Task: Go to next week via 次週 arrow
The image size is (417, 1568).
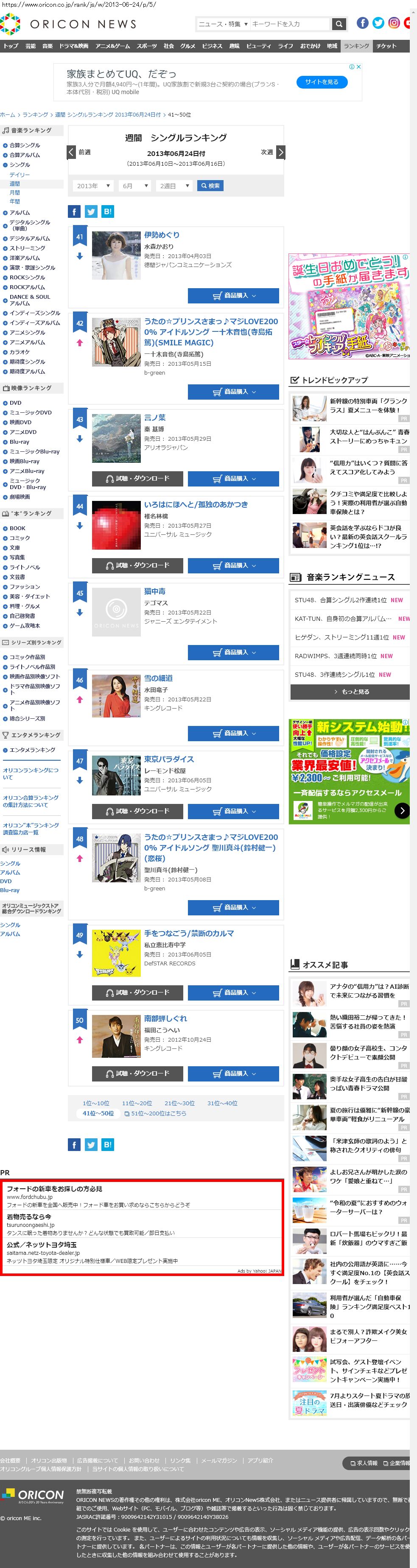Action: tap(280, 152)
